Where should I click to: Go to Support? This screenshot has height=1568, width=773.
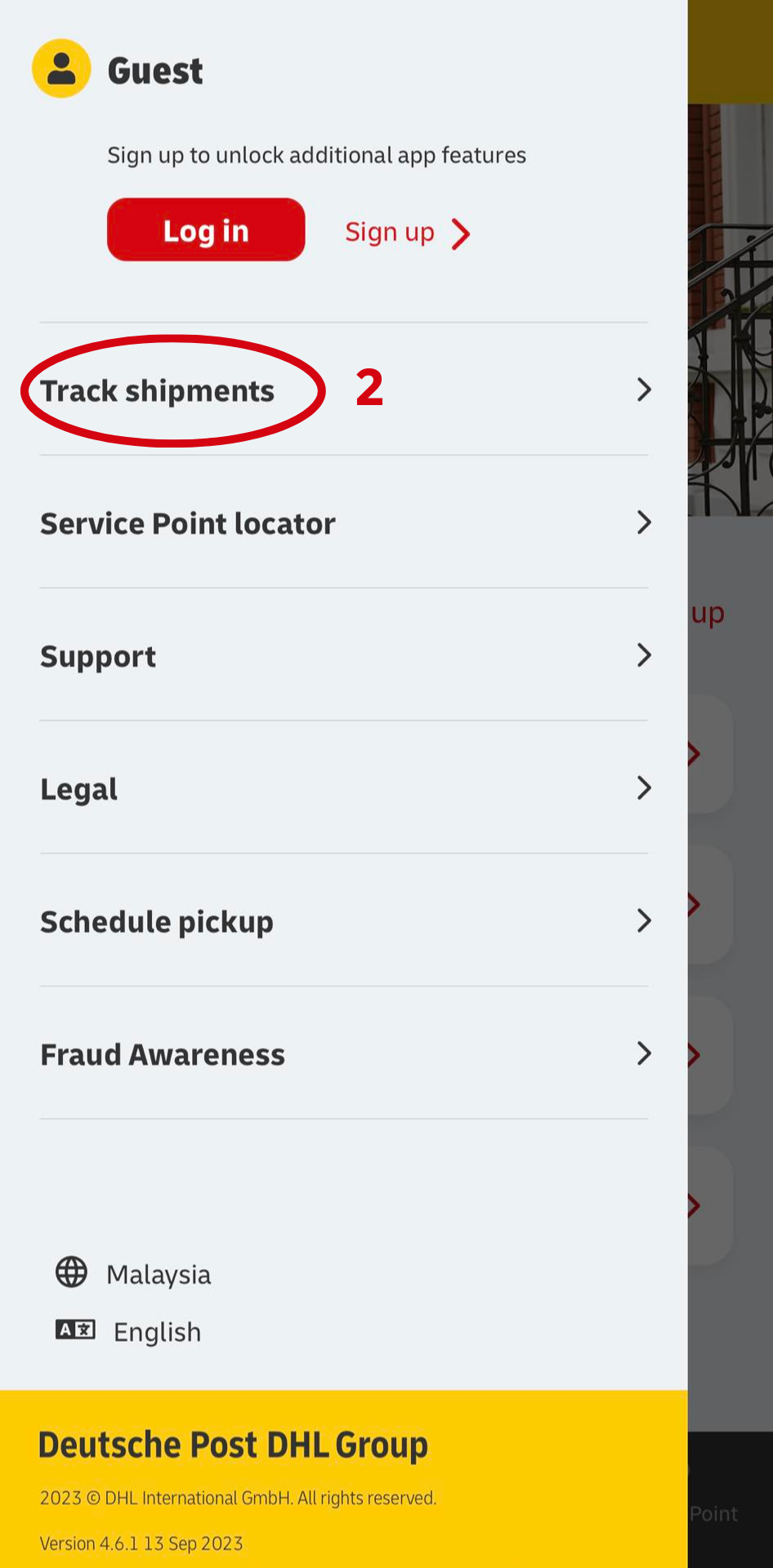point(344,656)
